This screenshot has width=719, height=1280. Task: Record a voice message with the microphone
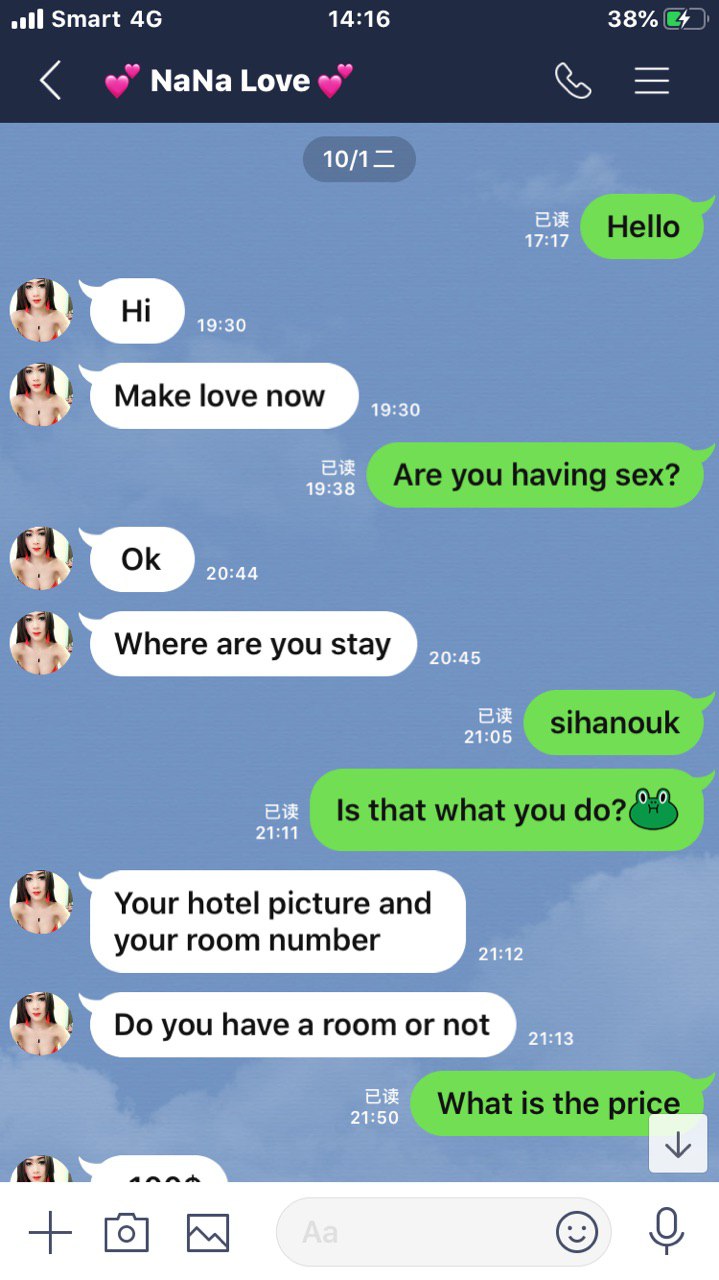666,1232
